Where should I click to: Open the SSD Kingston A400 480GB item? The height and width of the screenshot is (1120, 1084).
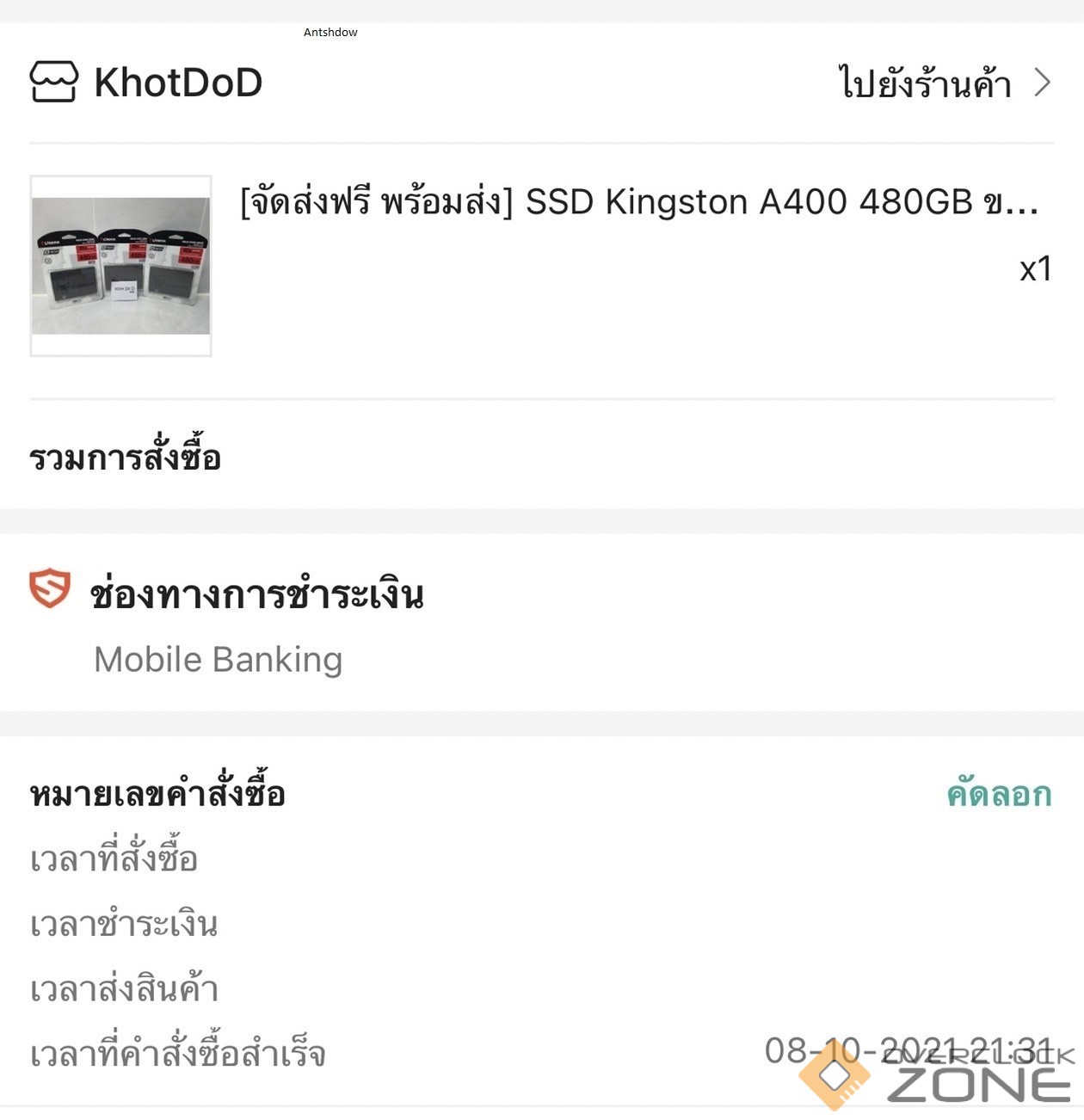pyautogui.click(x=638, y=203)
